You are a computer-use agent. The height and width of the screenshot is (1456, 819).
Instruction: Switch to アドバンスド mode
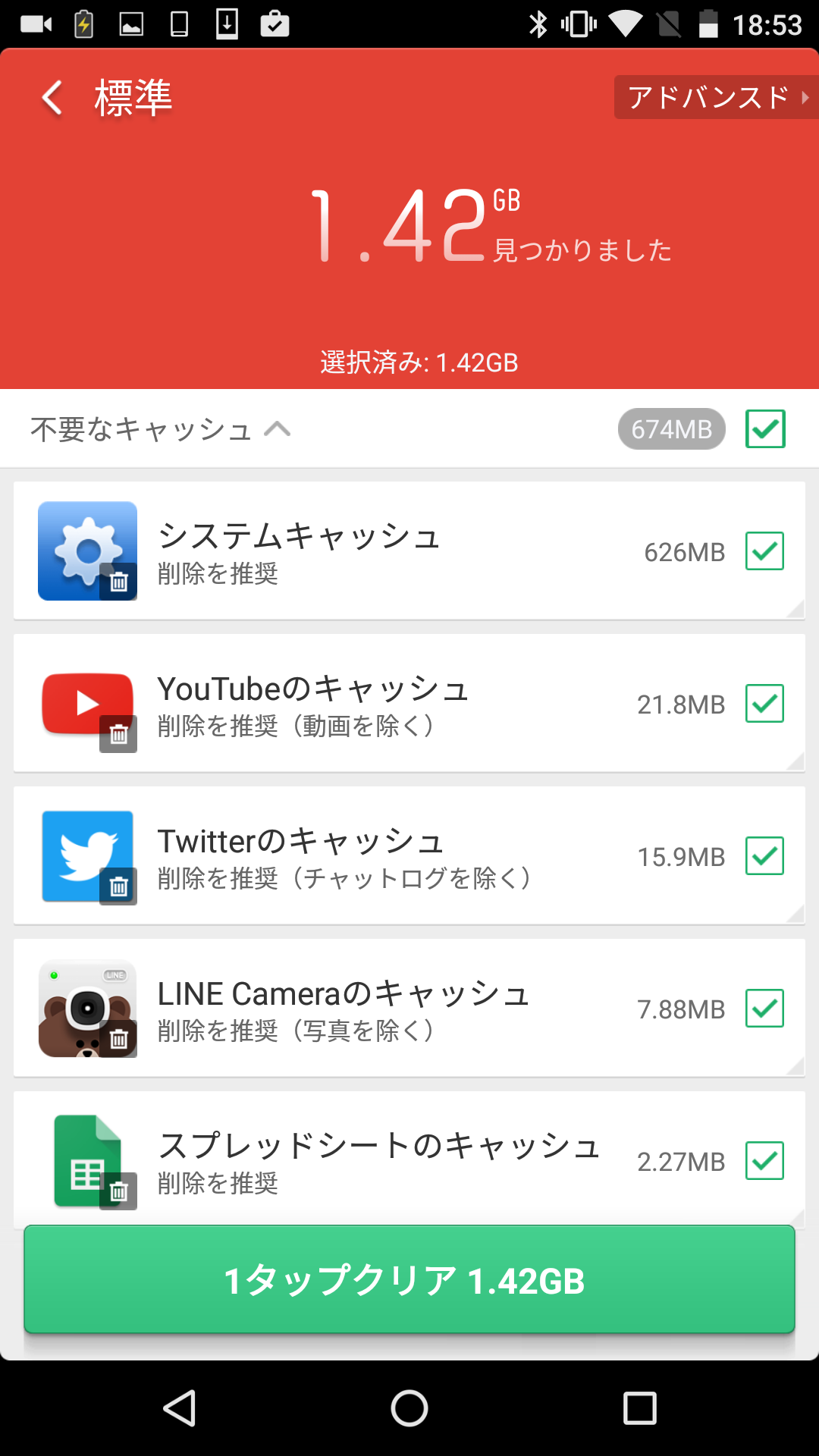(x=716, y=97)
